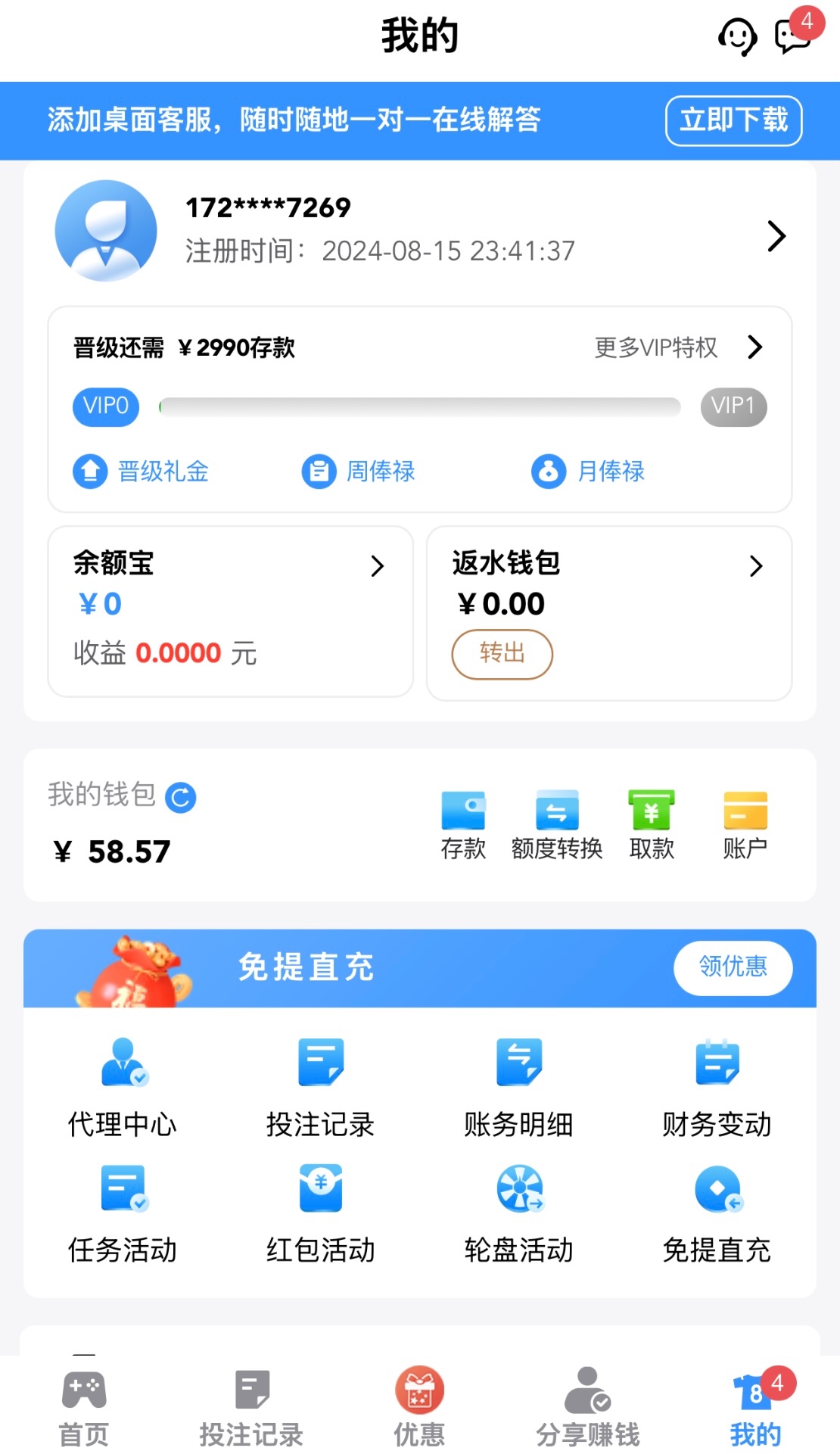Image resolution: width=840 pixels, height=1454 pixels.
Task: Select 月俸禄 monthly salary
Action: point(588,472)
